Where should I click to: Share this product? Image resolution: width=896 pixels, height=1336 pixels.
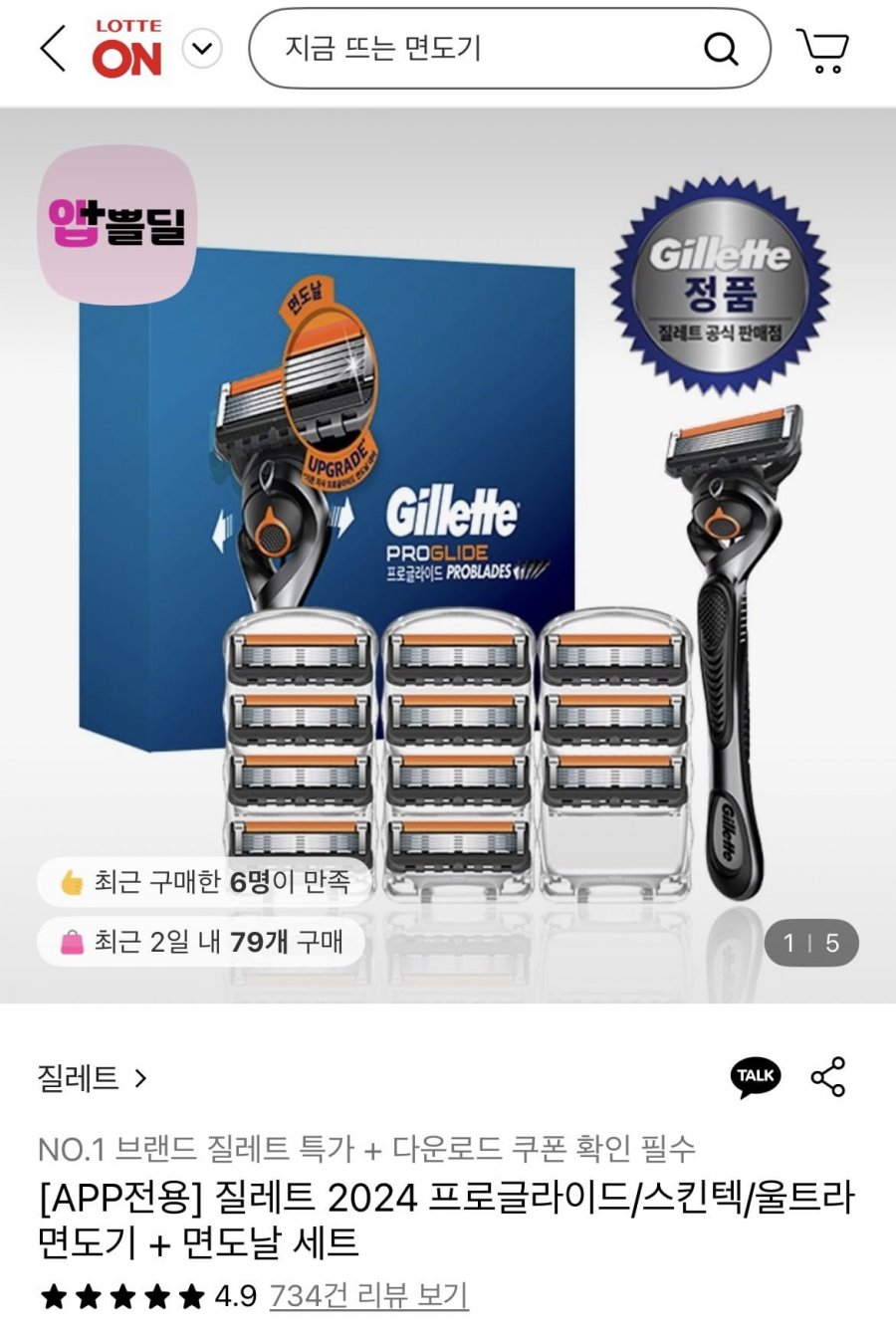(x=827, y=1076)
